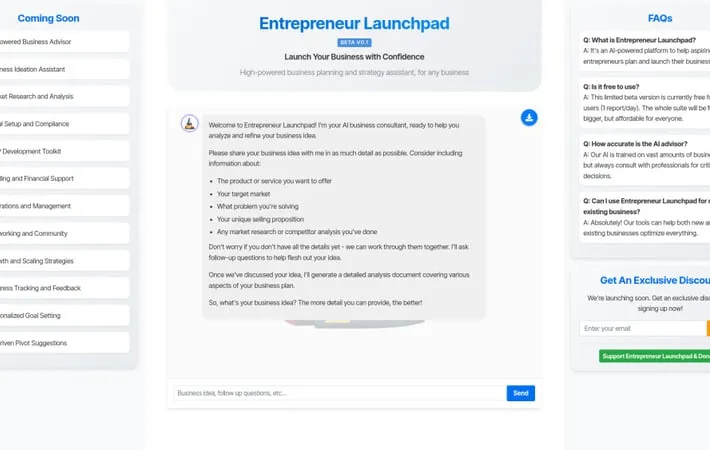Submit email with the orange button
710x450 pixels.
[707, 328]
